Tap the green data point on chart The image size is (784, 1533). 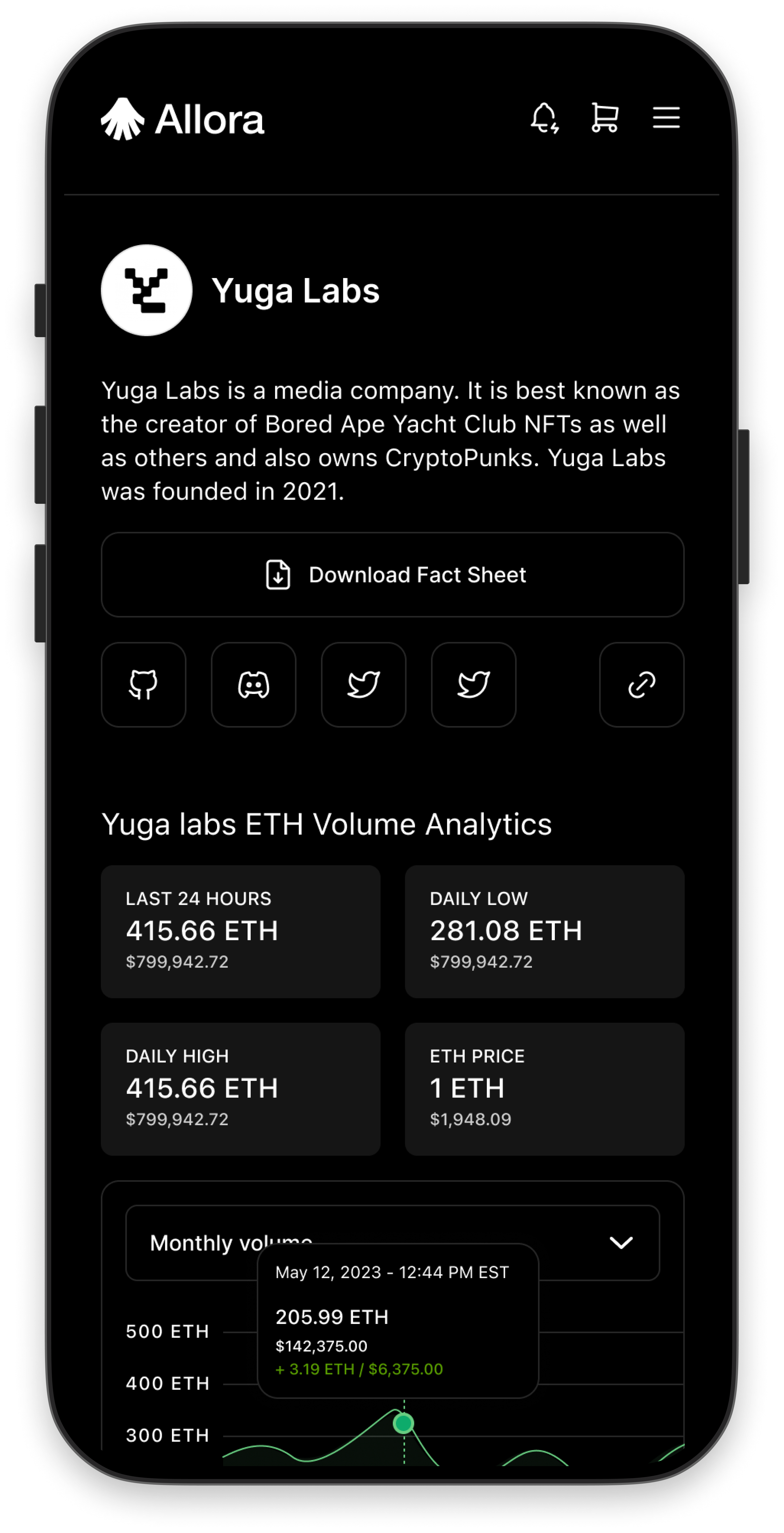tap(403, 1423)
